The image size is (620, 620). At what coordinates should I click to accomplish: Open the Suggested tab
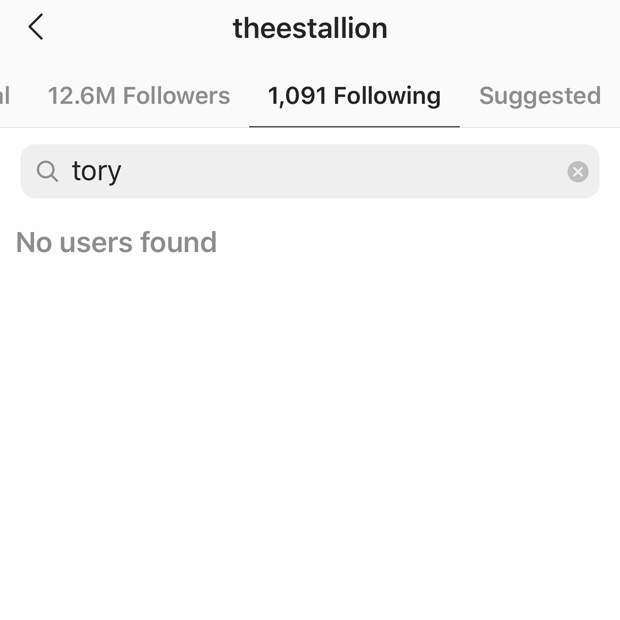[x=539, y=96]
